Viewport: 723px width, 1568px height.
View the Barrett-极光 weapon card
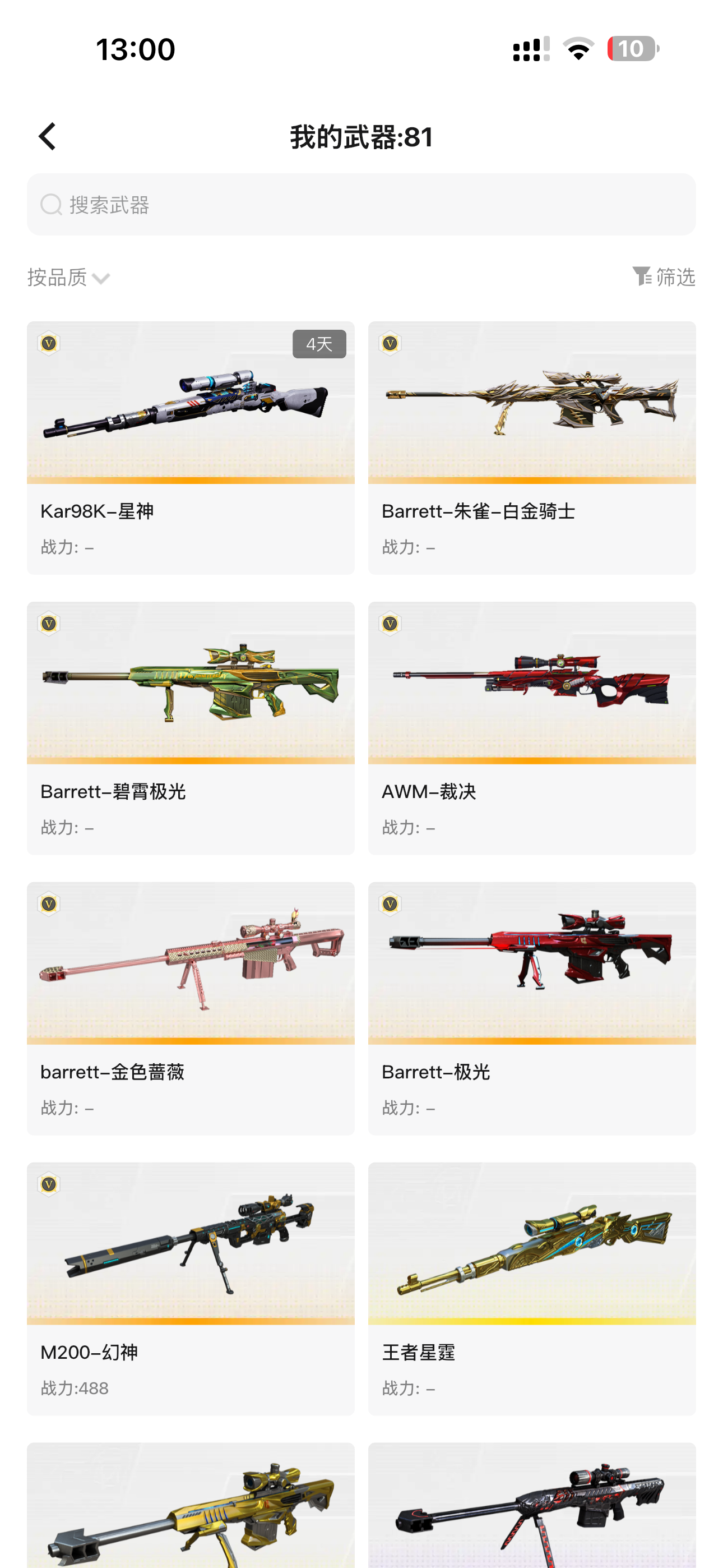tap(532, 1009)
